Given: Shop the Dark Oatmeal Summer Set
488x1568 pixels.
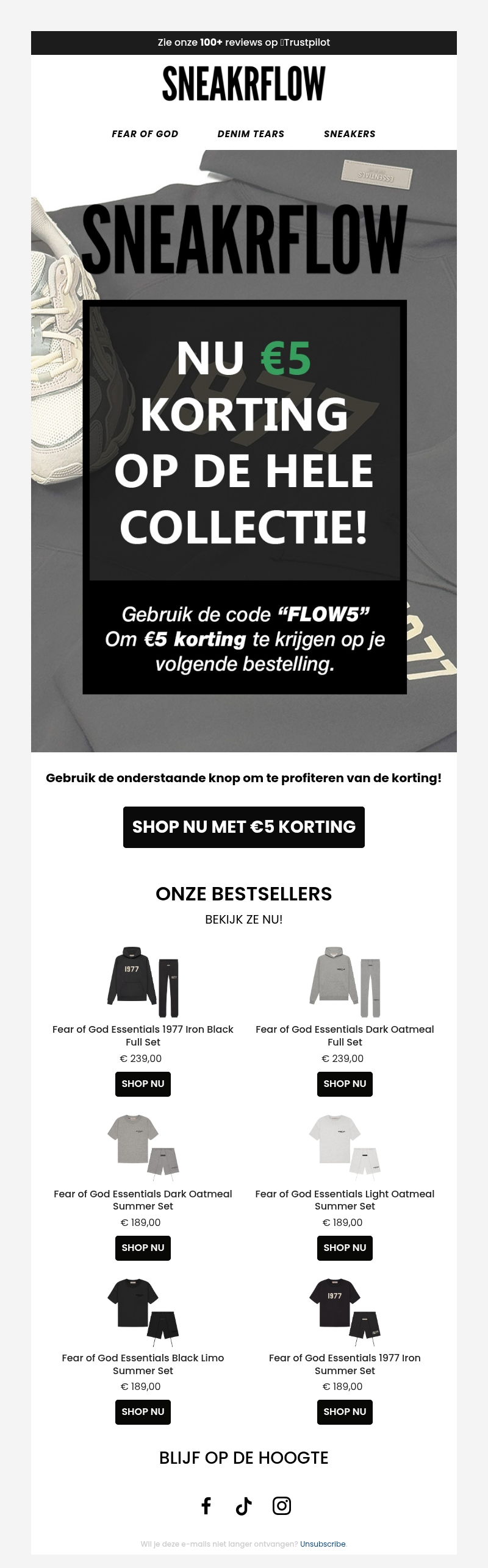Looking at the screenshot, I should coord(143,1247).
